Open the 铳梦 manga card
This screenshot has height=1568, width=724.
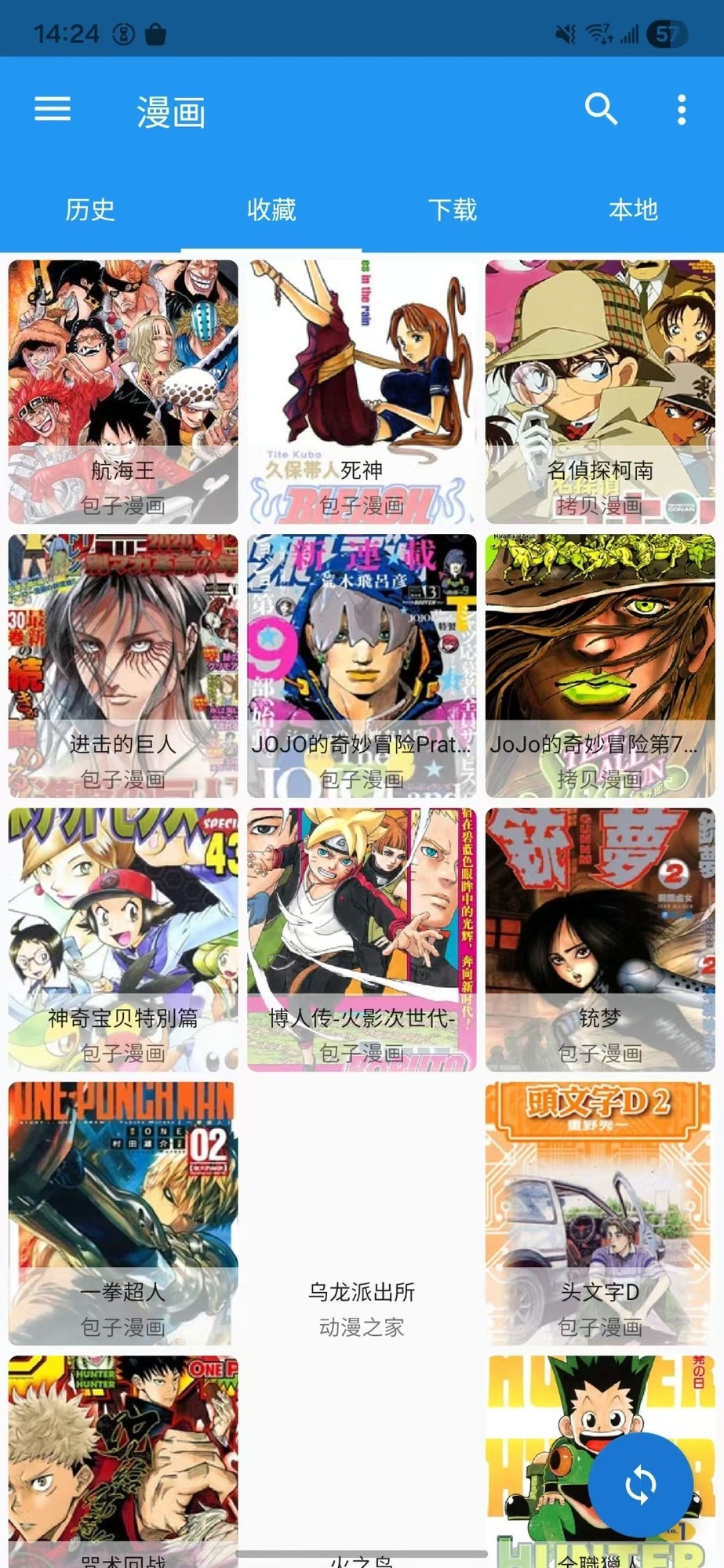[600, 939]
